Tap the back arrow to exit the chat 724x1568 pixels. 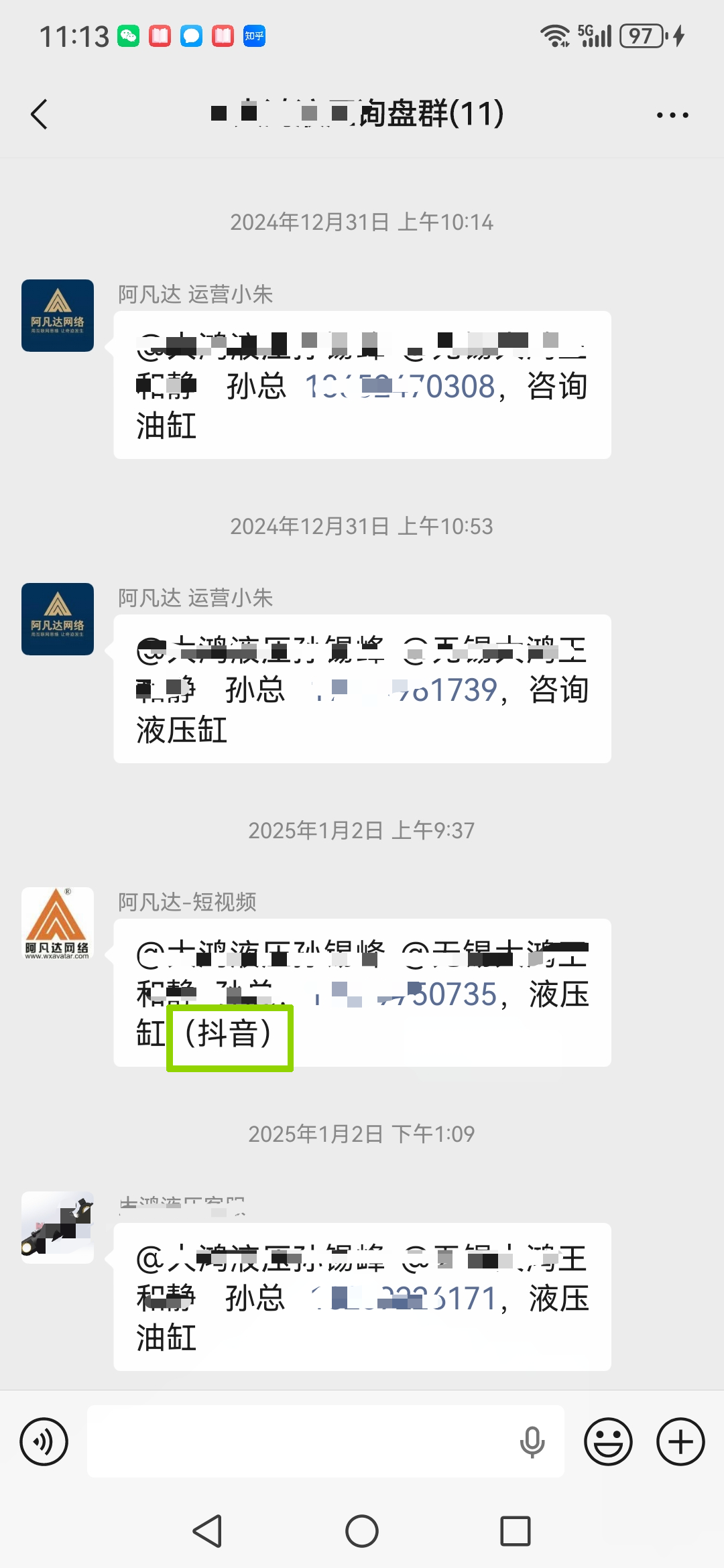tap(38, 114)
